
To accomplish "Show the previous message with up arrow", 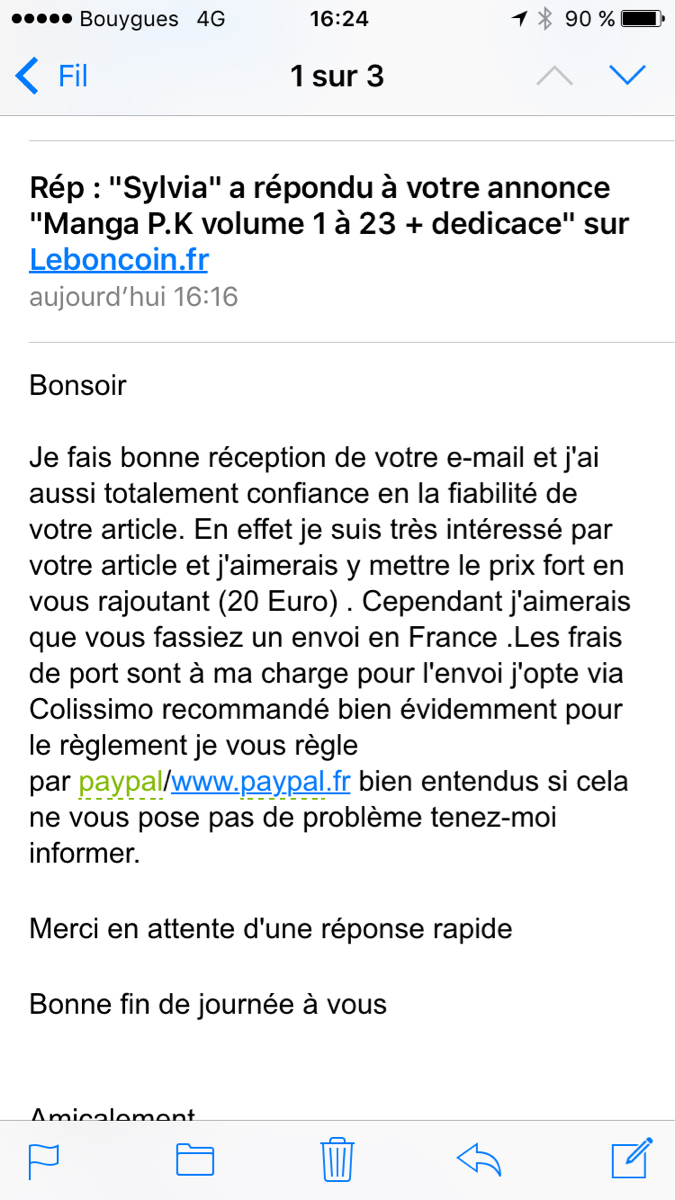I will (x=555, y=76).
